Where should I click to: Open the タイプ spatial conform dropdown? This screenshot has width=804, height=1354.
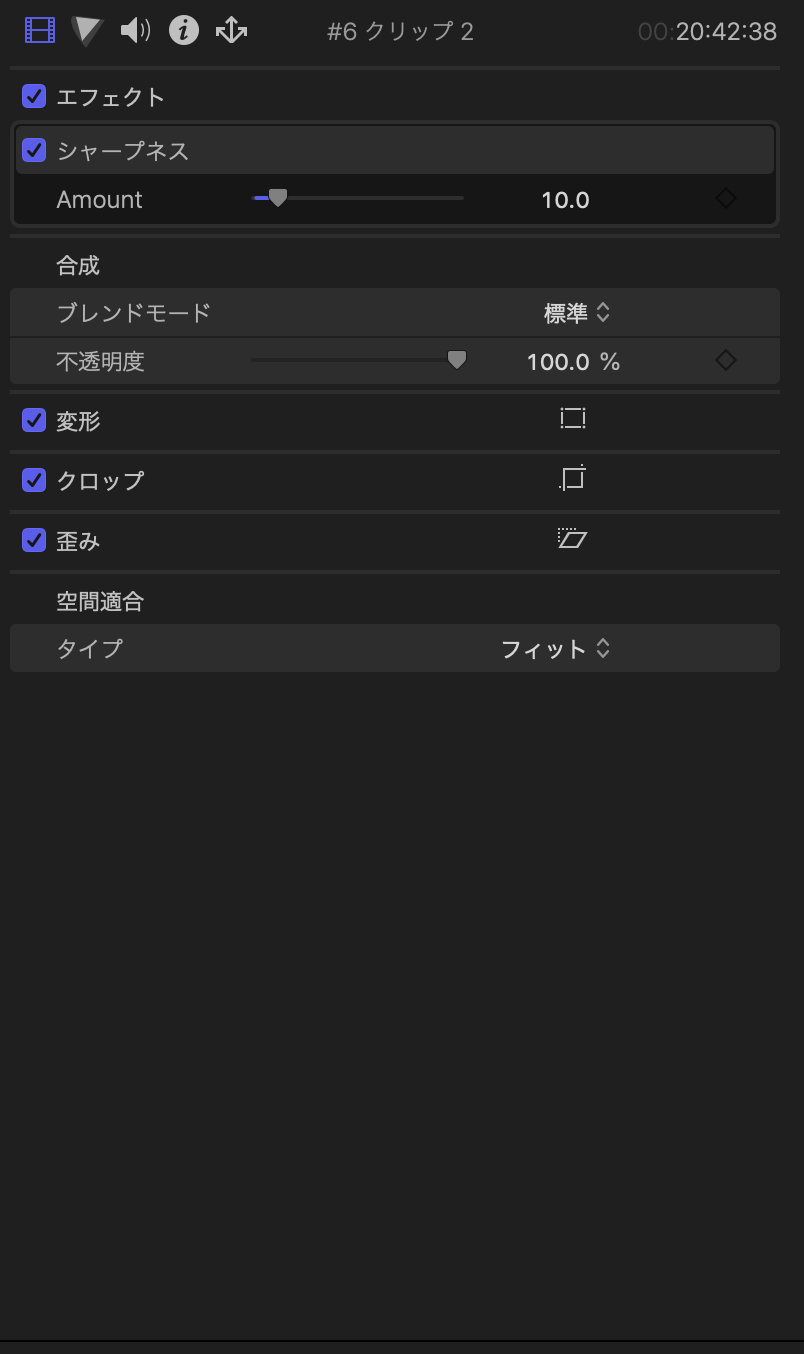(555, 649)
